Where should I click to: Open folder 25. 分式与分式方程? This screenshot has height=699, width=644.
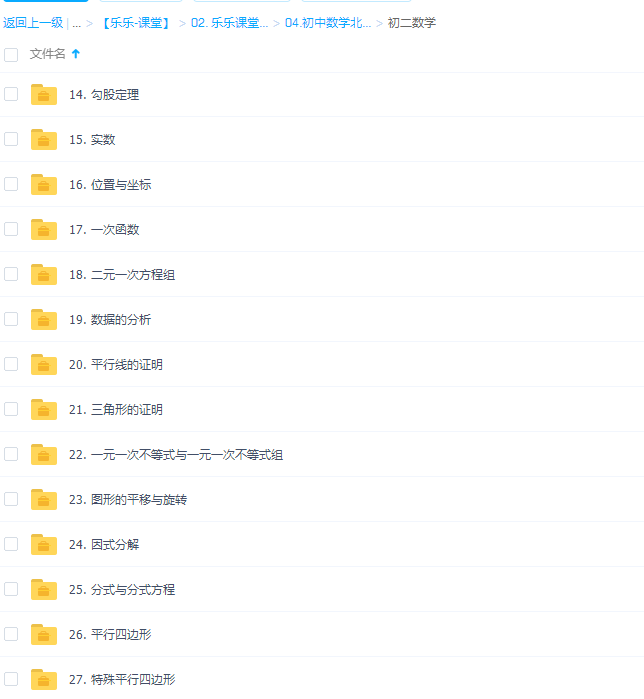click(x=122, y=590)
